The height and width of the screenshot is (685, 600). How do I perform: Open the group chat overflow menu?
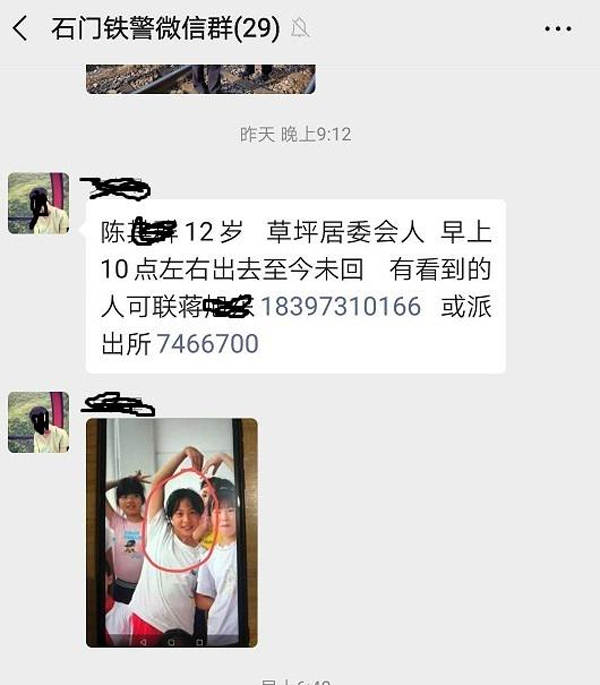558,29
